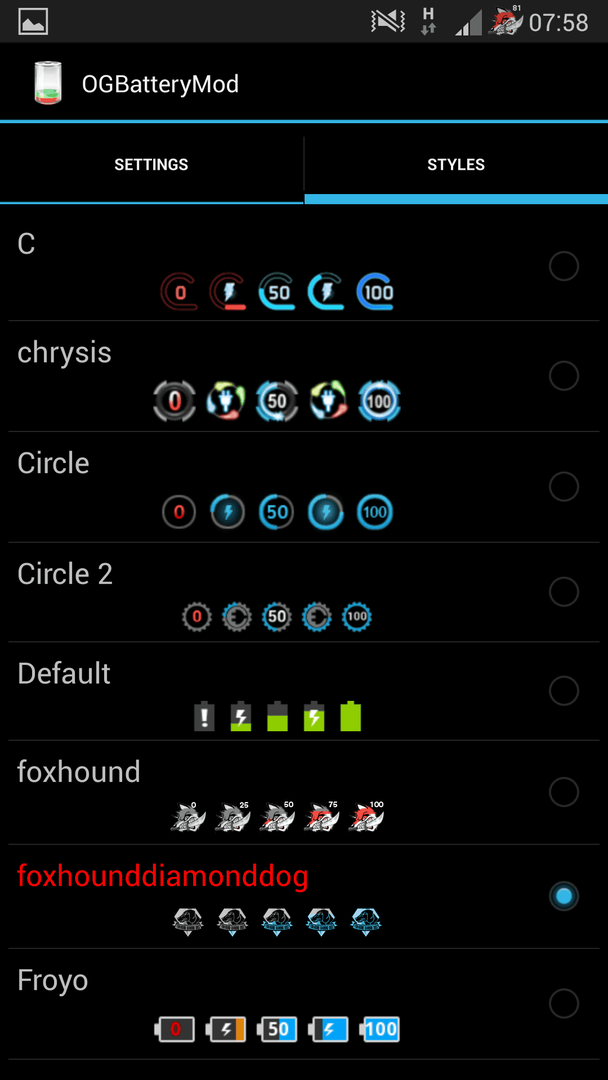
Task: Select the foxhound style
Action: [304, 793]
